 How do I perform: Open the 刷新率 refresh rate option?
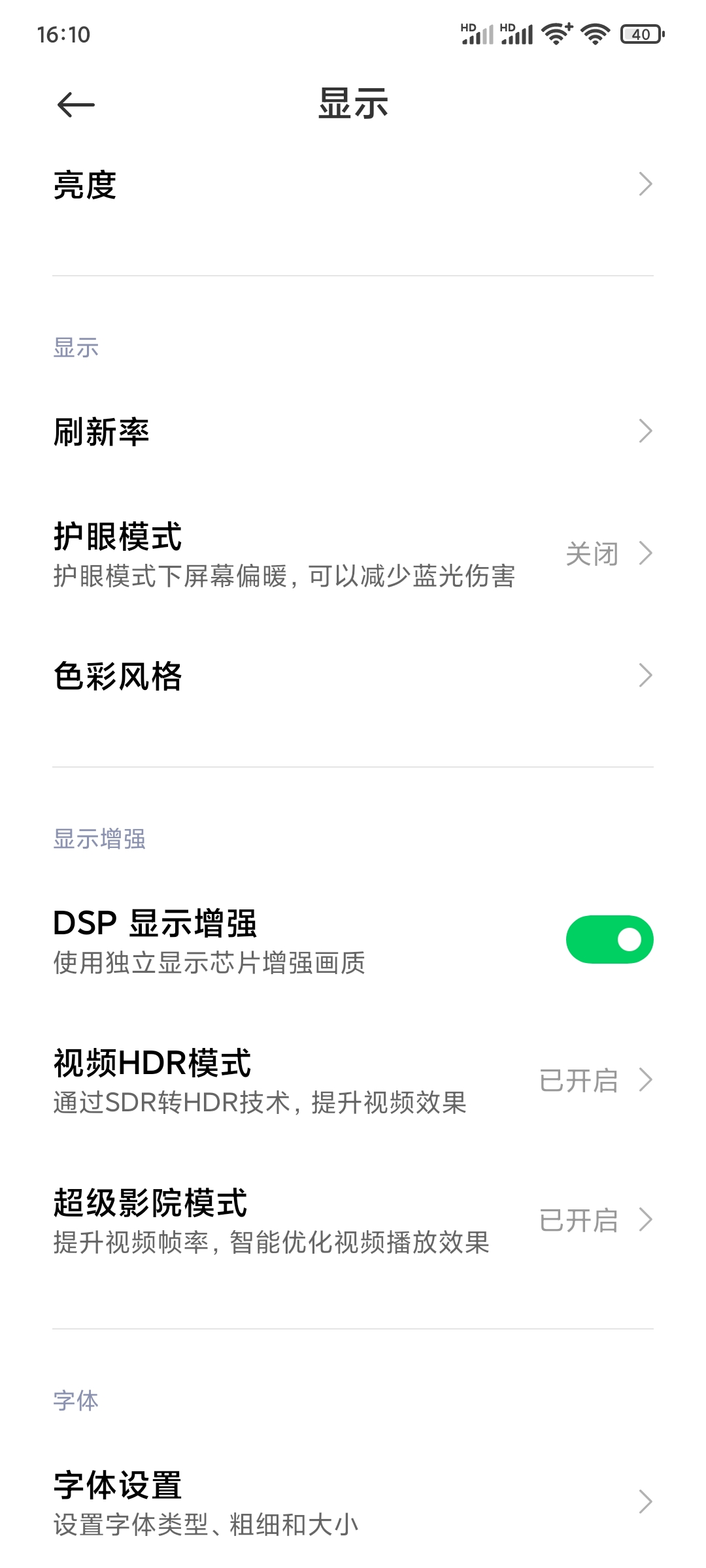(x=353, y=431)
